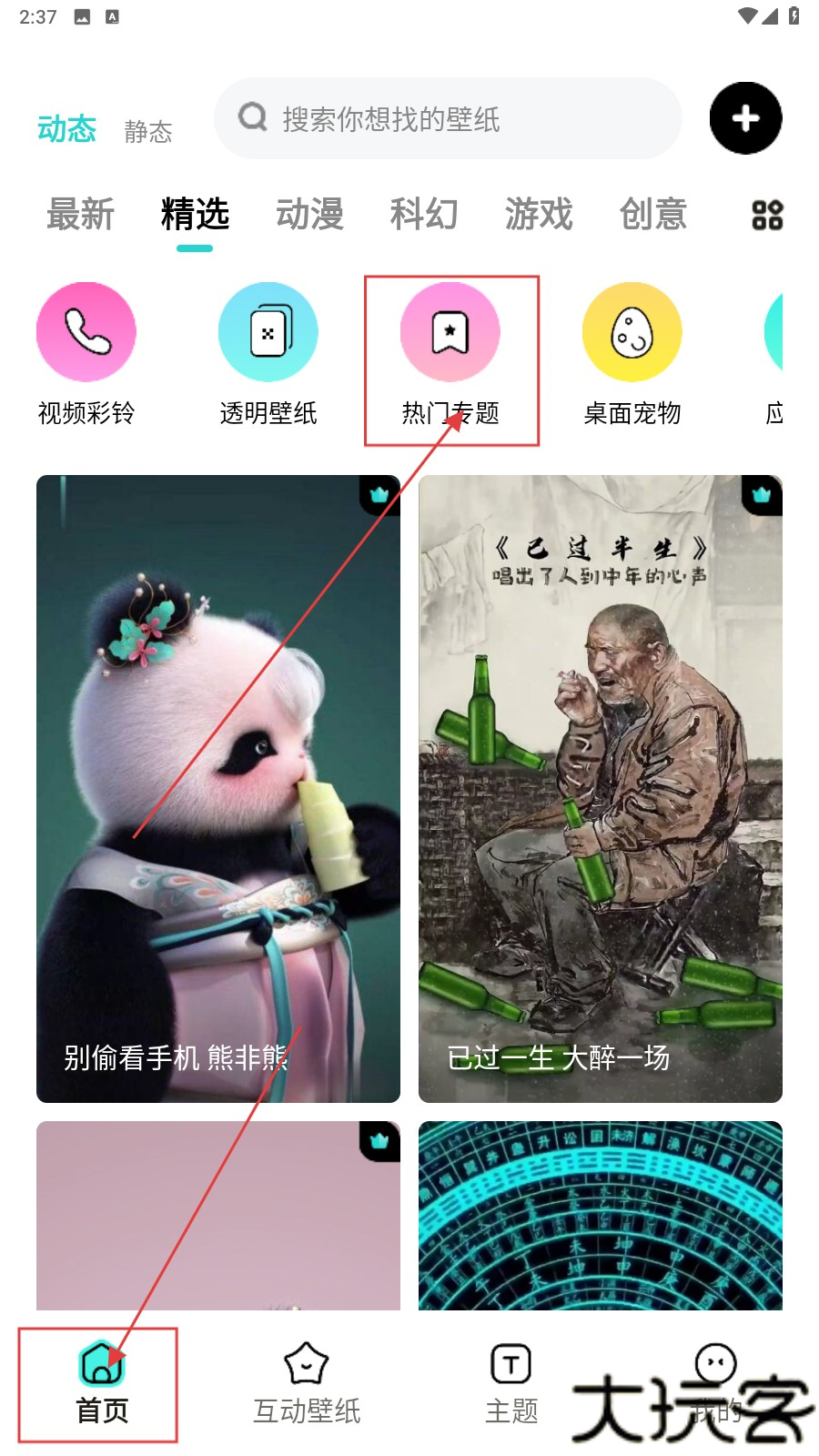Viewport: 819px width, 1456px height.
Task: Switch to 静态 wallpapers
Action: pos(147,132)
